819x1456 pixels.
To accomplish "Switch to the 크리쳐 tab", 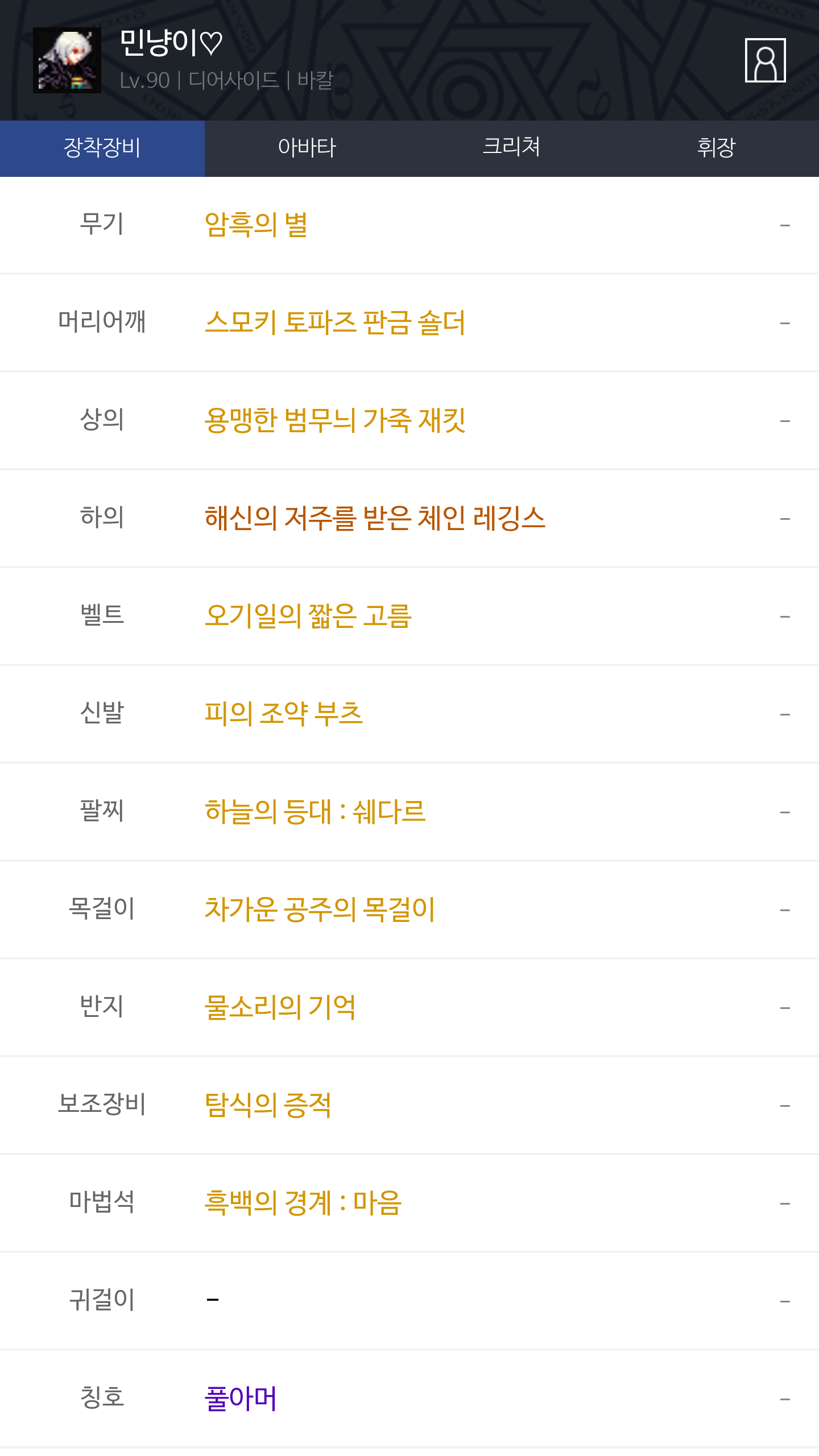I will click(x=512, y=148).
